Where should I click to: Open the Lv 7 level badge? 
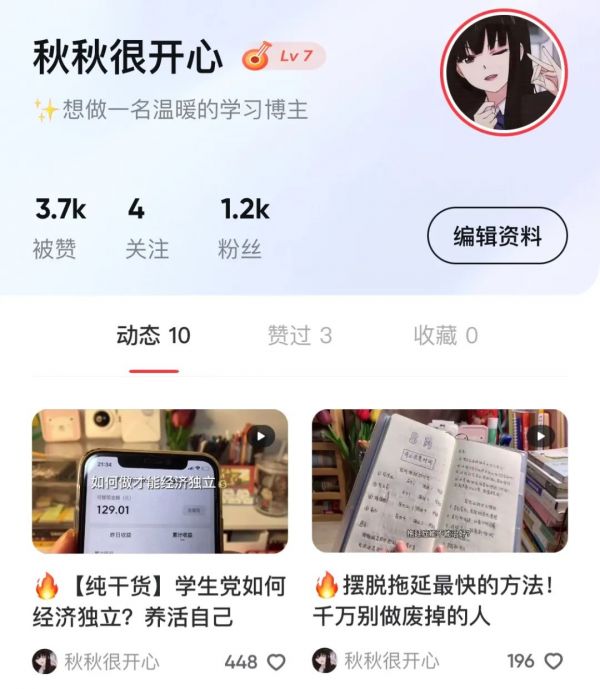(x=284, y=57)
